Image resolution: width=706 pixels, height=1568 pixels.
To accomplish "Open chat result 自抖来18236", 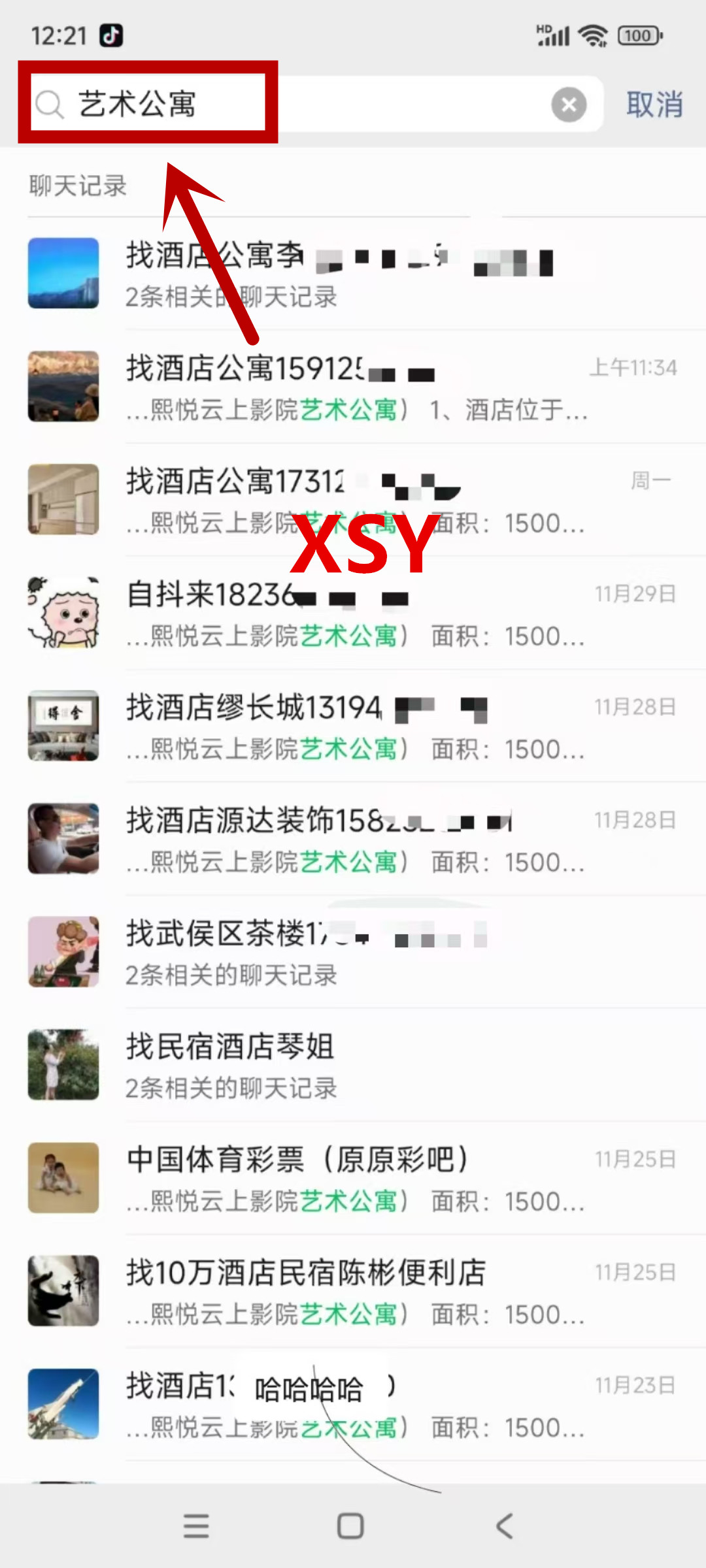I will (366, 613).
